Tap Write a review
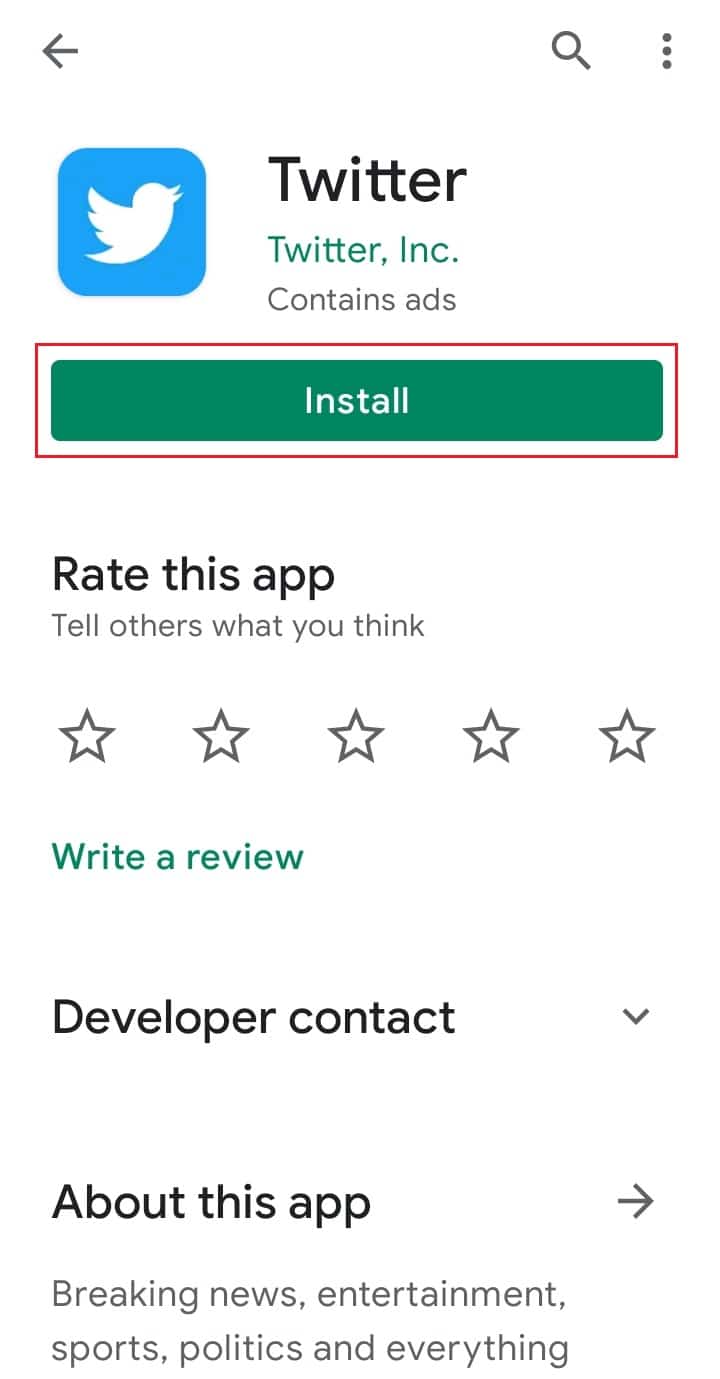 pyautogui.click(x=177, y=857)
